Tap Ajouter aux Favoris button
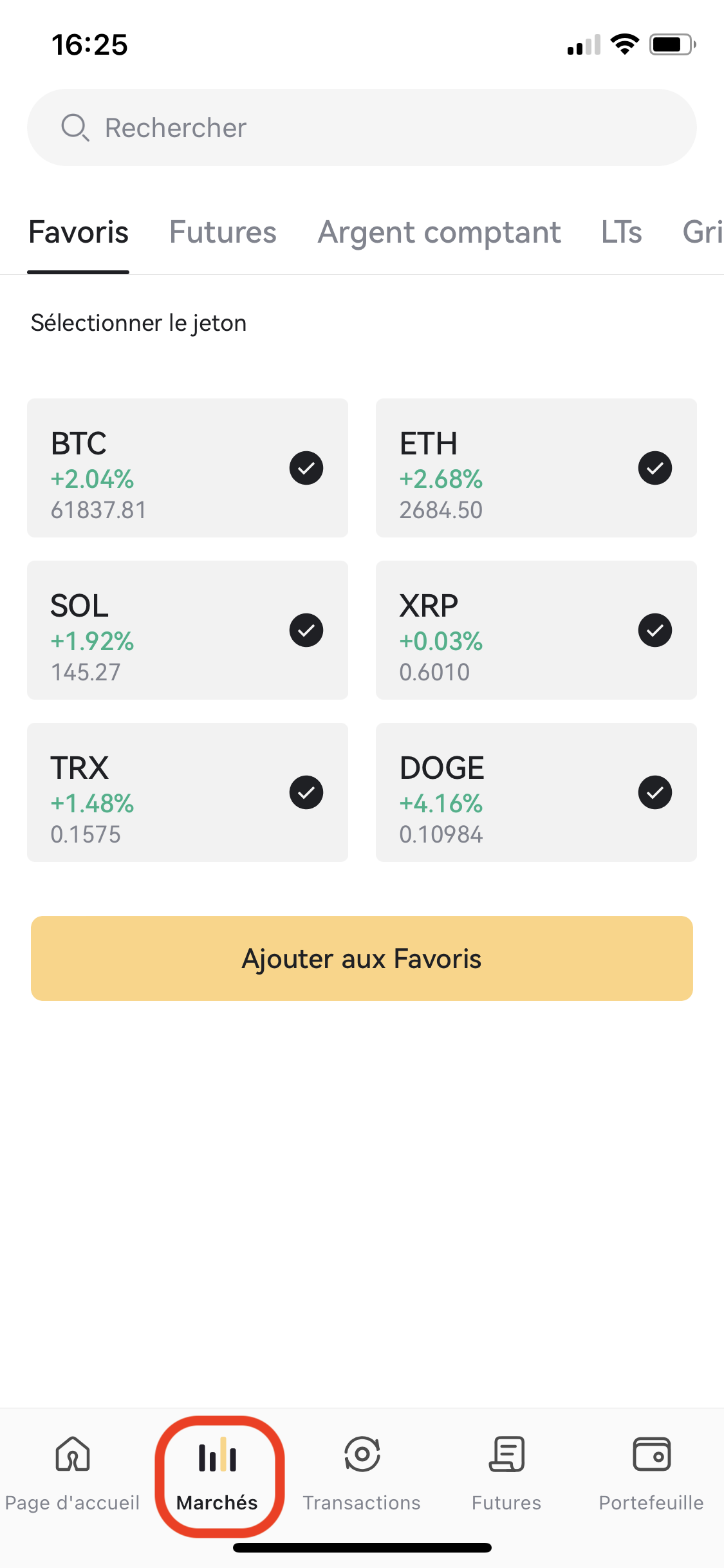Image resolution: width=724 pixels, height=1568 pixels. [x=362, y=958]
